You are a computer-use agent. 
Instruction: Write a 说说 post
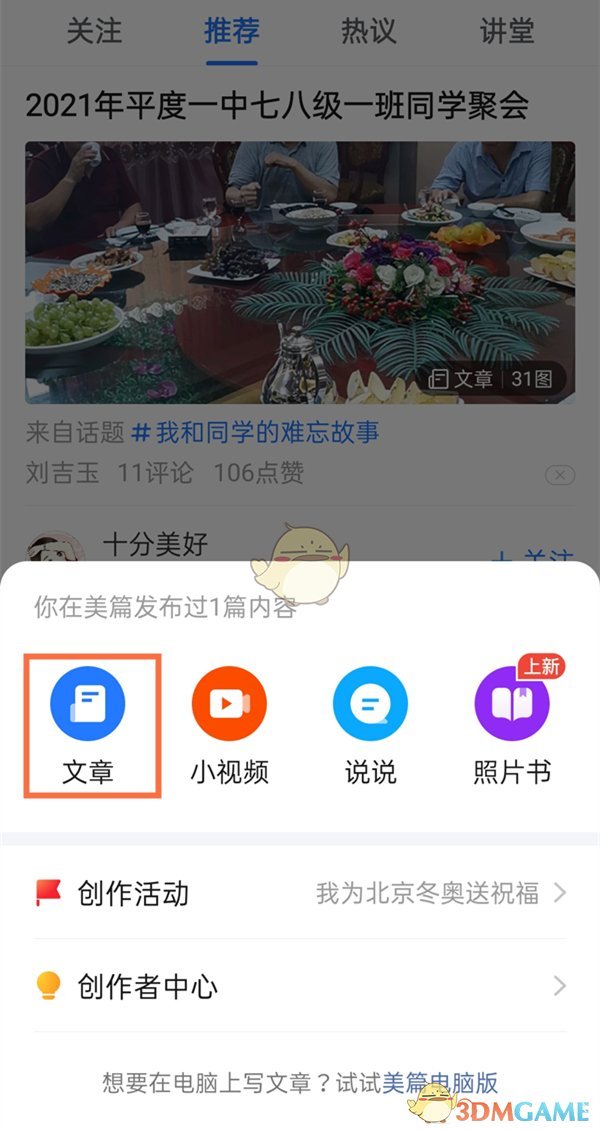point(370,705)
